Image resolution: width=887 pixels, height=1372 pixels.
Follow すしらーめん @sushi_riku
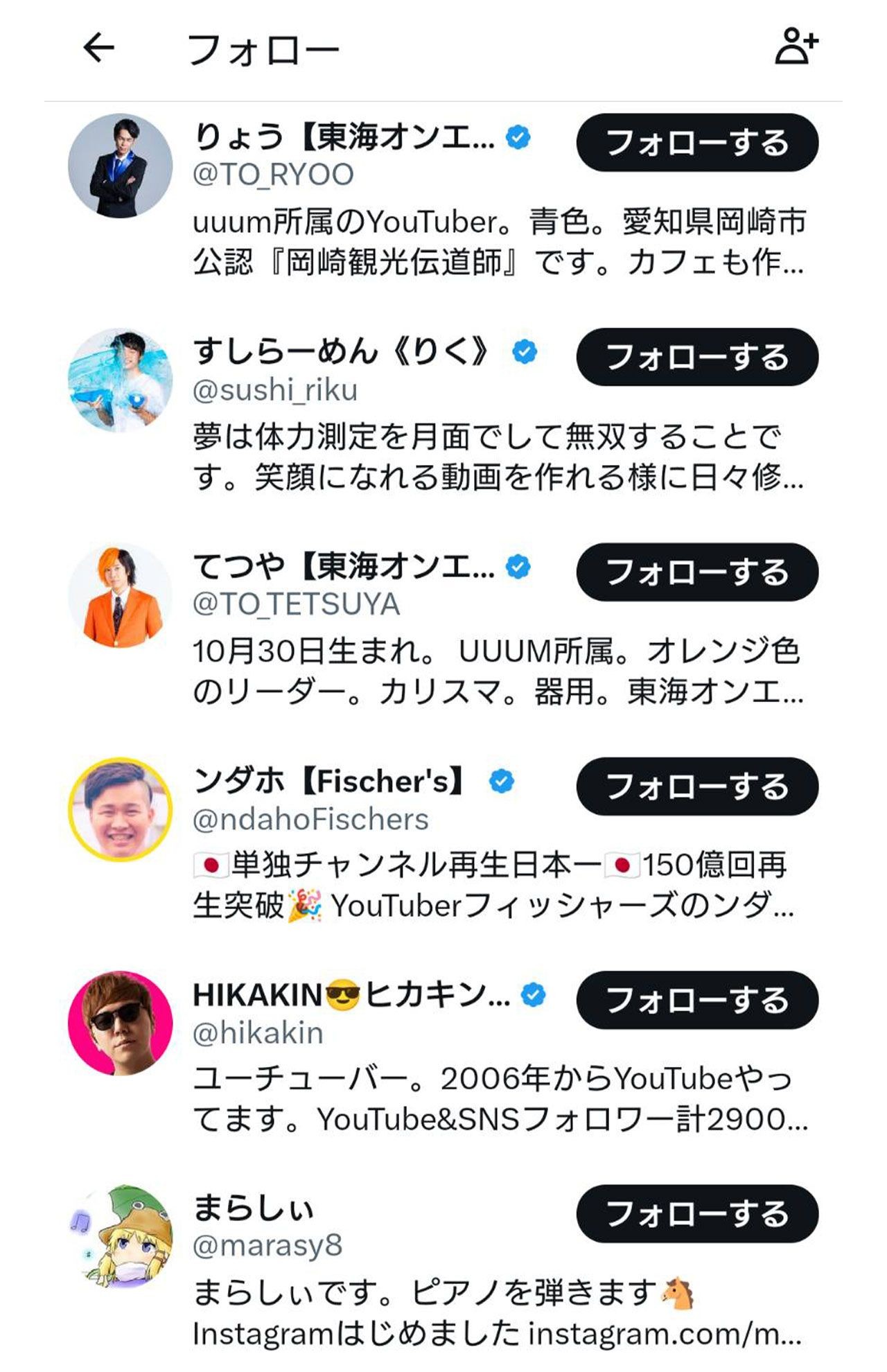(697, 357)
